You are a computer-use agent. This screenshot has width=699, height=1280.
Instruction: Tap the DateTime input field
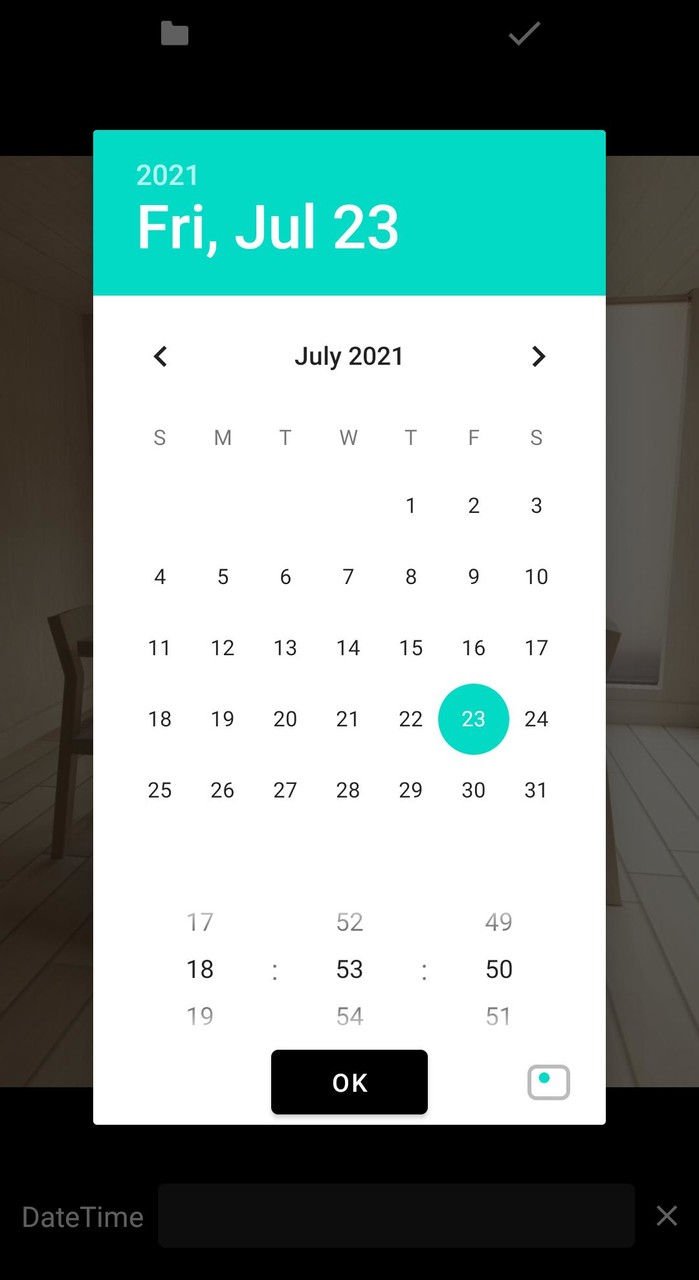396,1216
